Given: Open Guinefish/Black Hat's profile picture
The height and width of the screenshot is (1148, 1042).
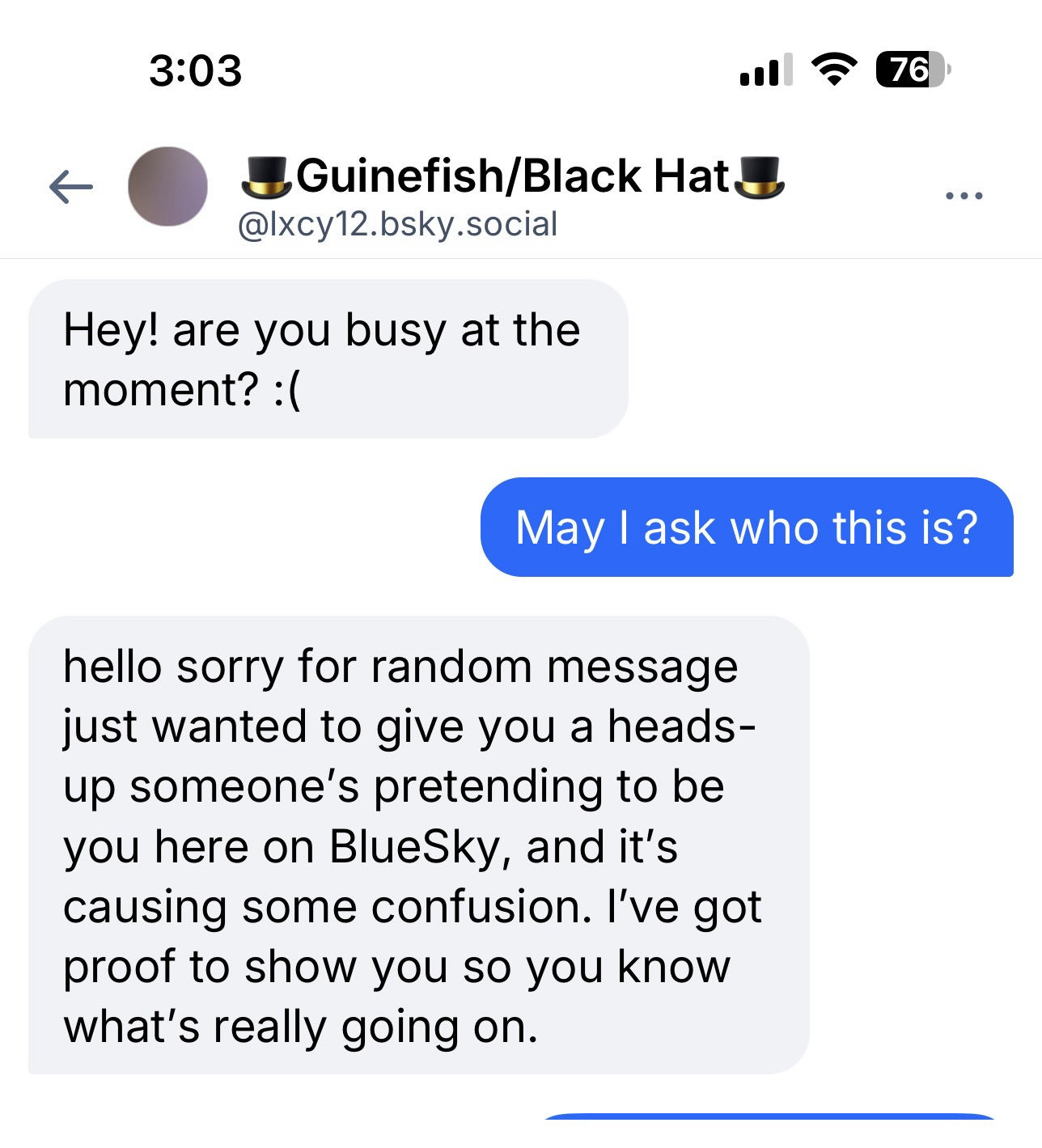Looking at the screenshot, I should (168, 187).
